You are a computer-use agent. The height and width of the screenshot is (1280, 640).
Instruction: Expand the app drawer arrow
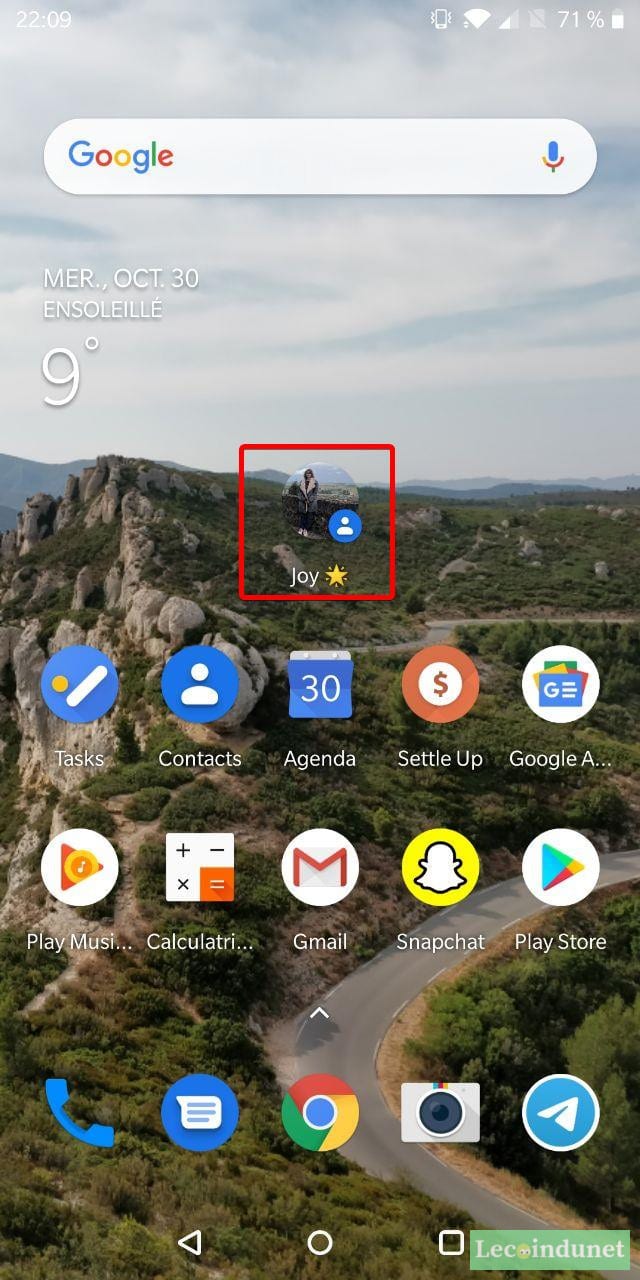[319, 1013]
